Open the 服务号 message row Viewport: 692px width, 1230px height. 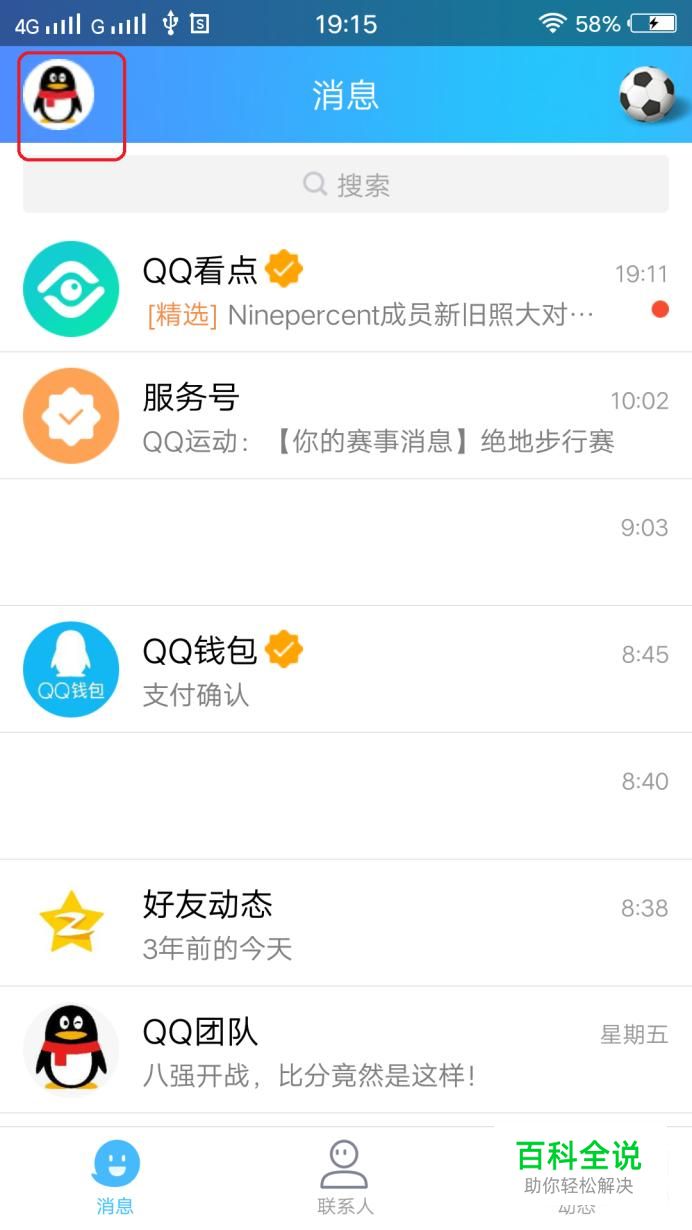(x=346, y=416)
